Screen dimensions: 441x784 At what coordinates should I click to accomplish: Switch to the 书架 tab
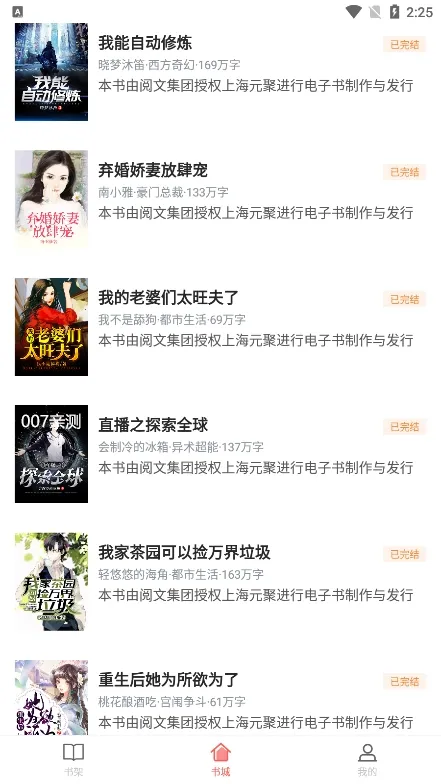pos(74,760)
